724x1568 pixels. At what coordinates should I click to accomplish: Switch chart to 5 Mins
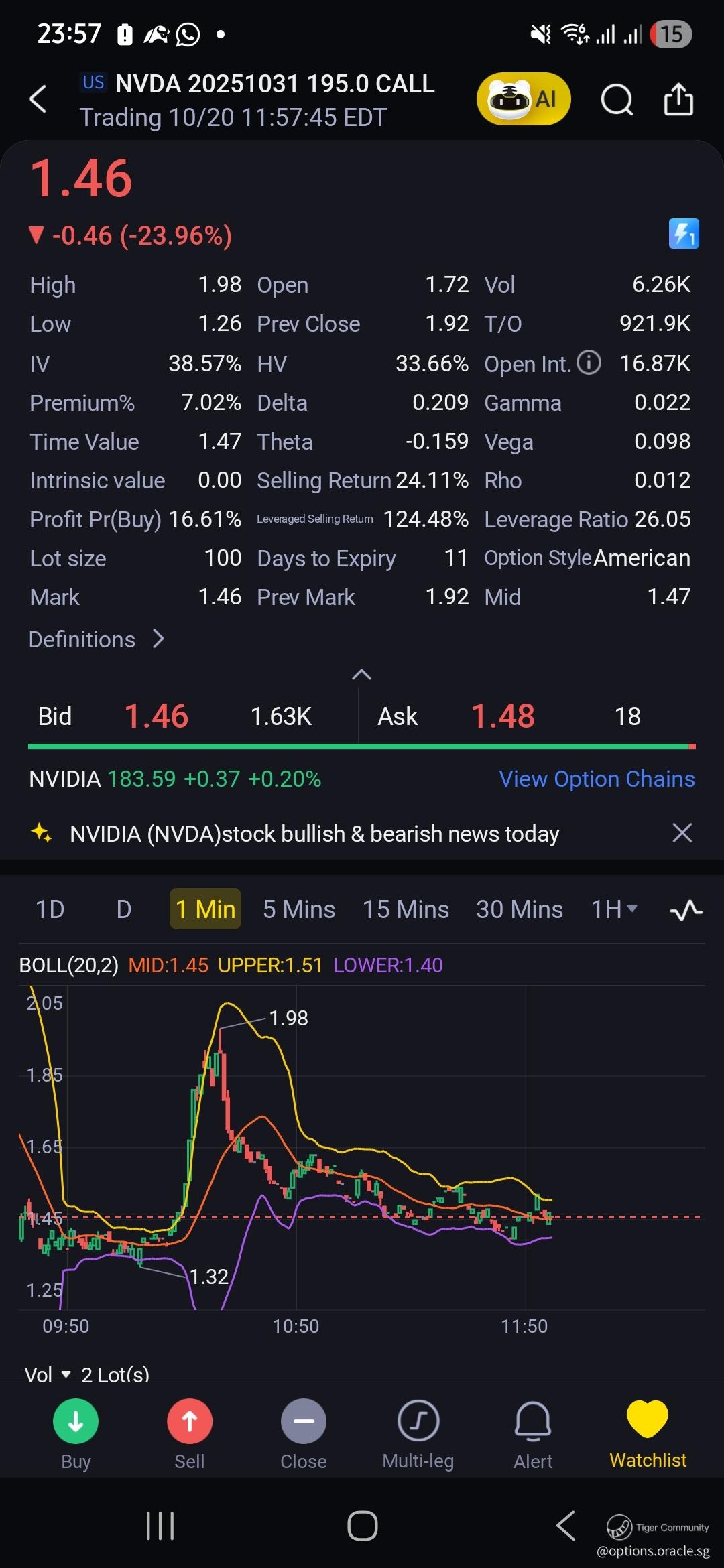(299, 909)
